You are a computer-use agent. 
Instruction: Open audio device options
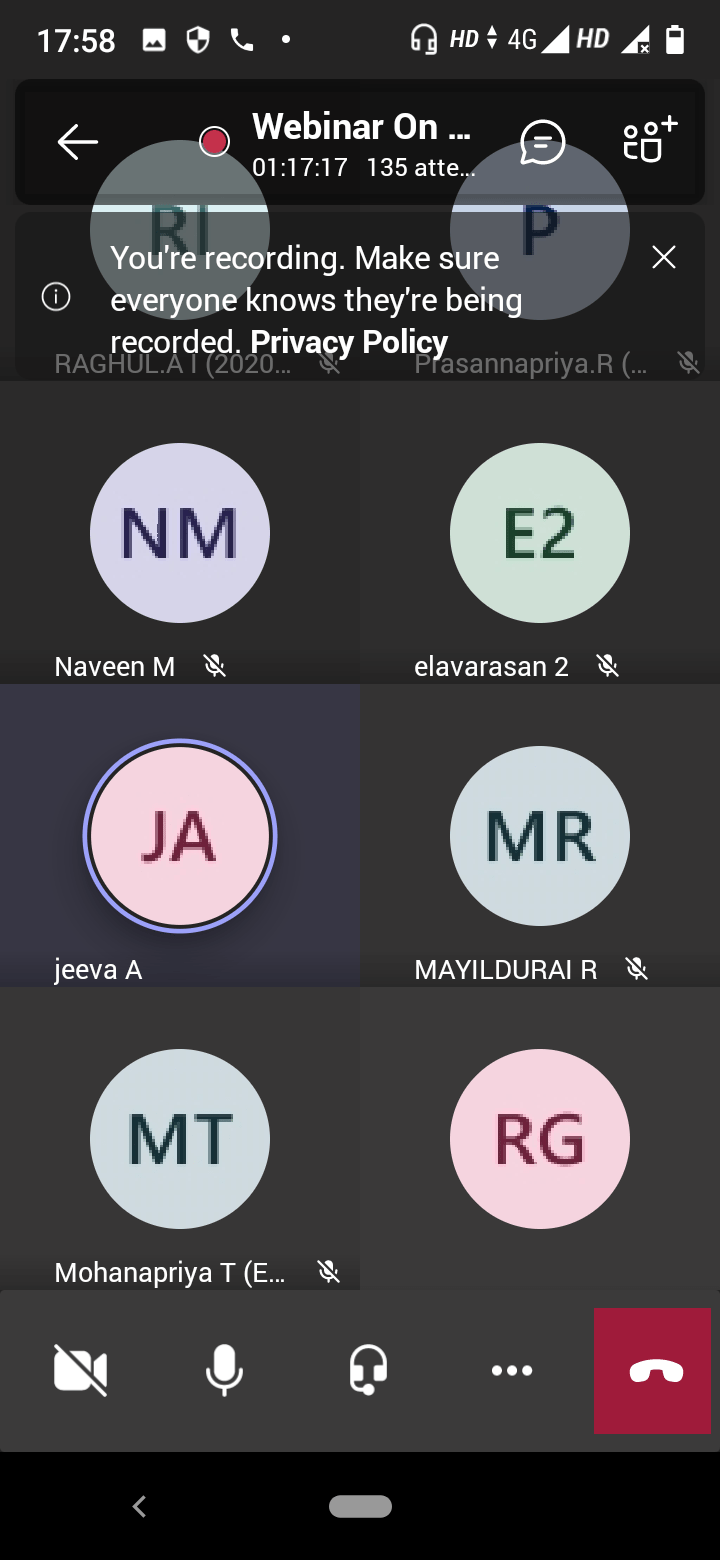(366, 1370)
